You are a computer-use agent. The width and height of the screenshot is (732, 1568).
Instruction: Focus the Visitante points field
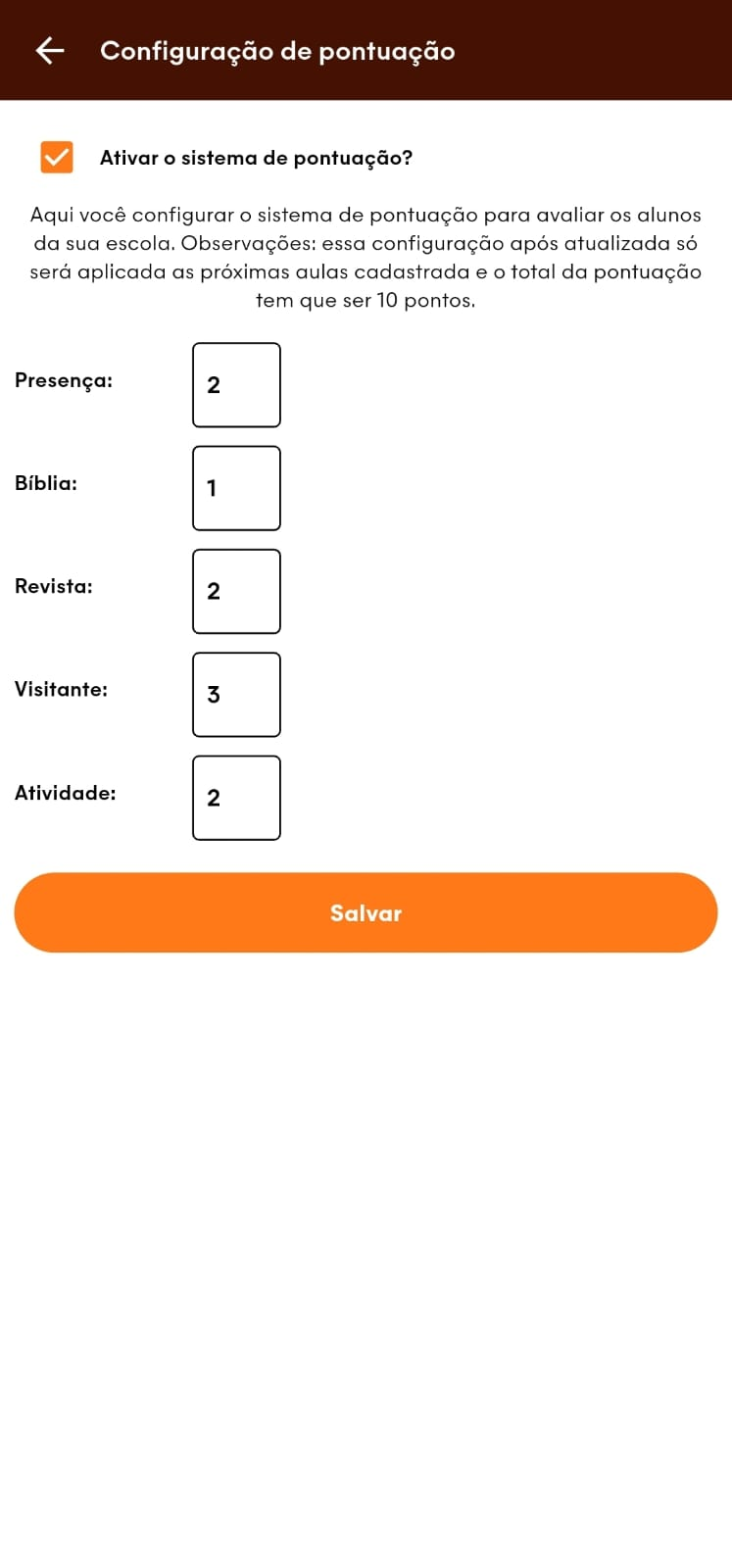[x=236, y=695]
